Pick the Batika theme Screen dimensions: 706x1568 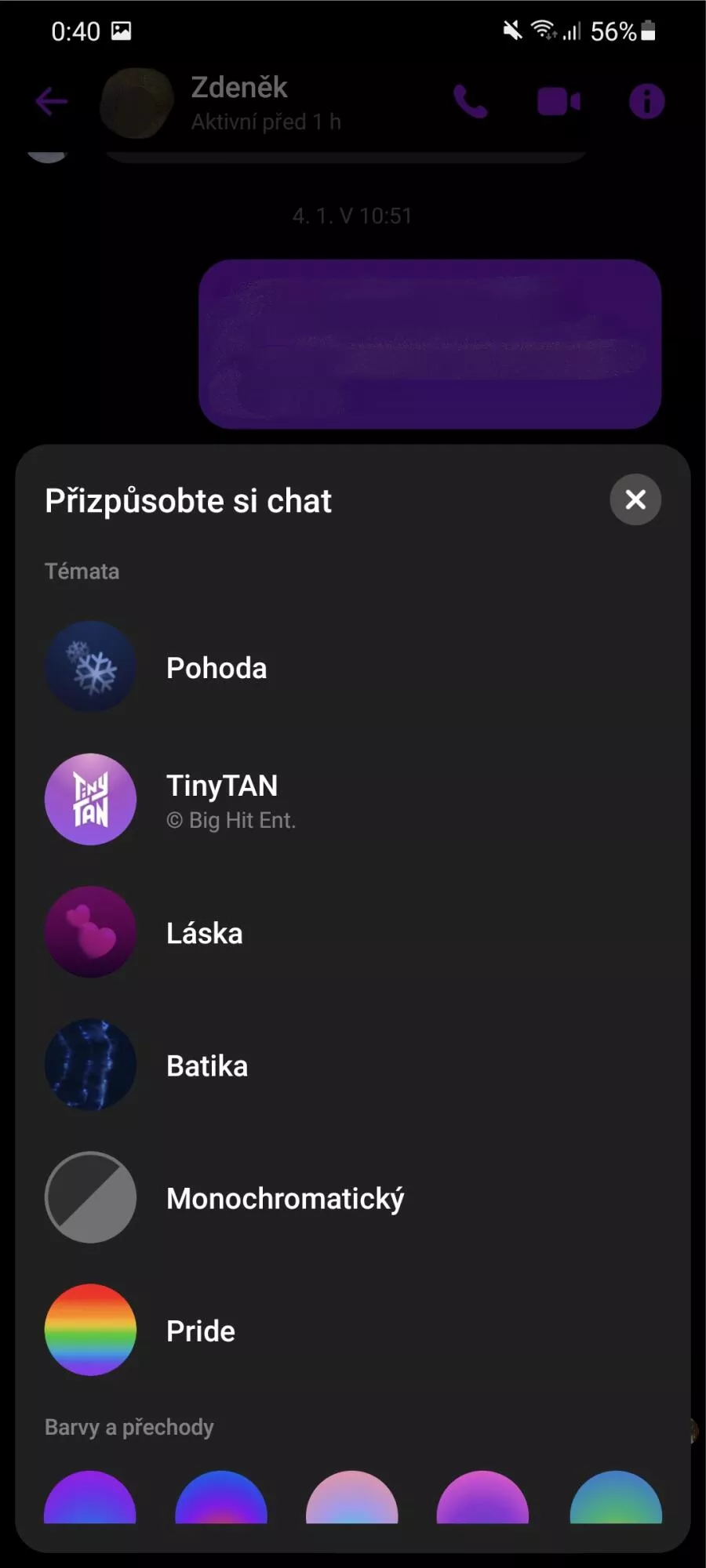[353, 1065]
